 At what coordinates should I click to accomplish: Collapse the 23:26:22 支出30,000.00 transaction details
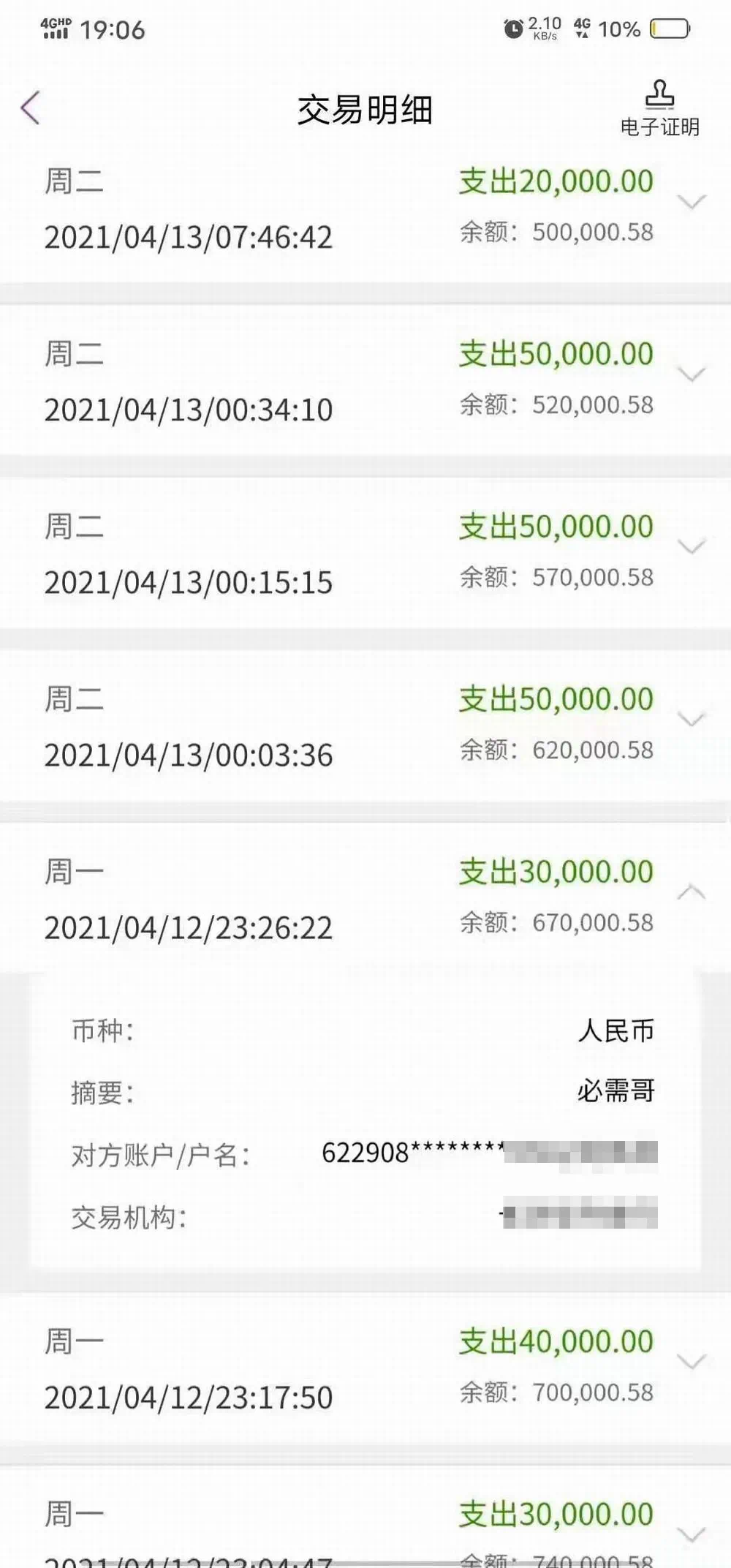pyautogui.click(x=691, y=892)
